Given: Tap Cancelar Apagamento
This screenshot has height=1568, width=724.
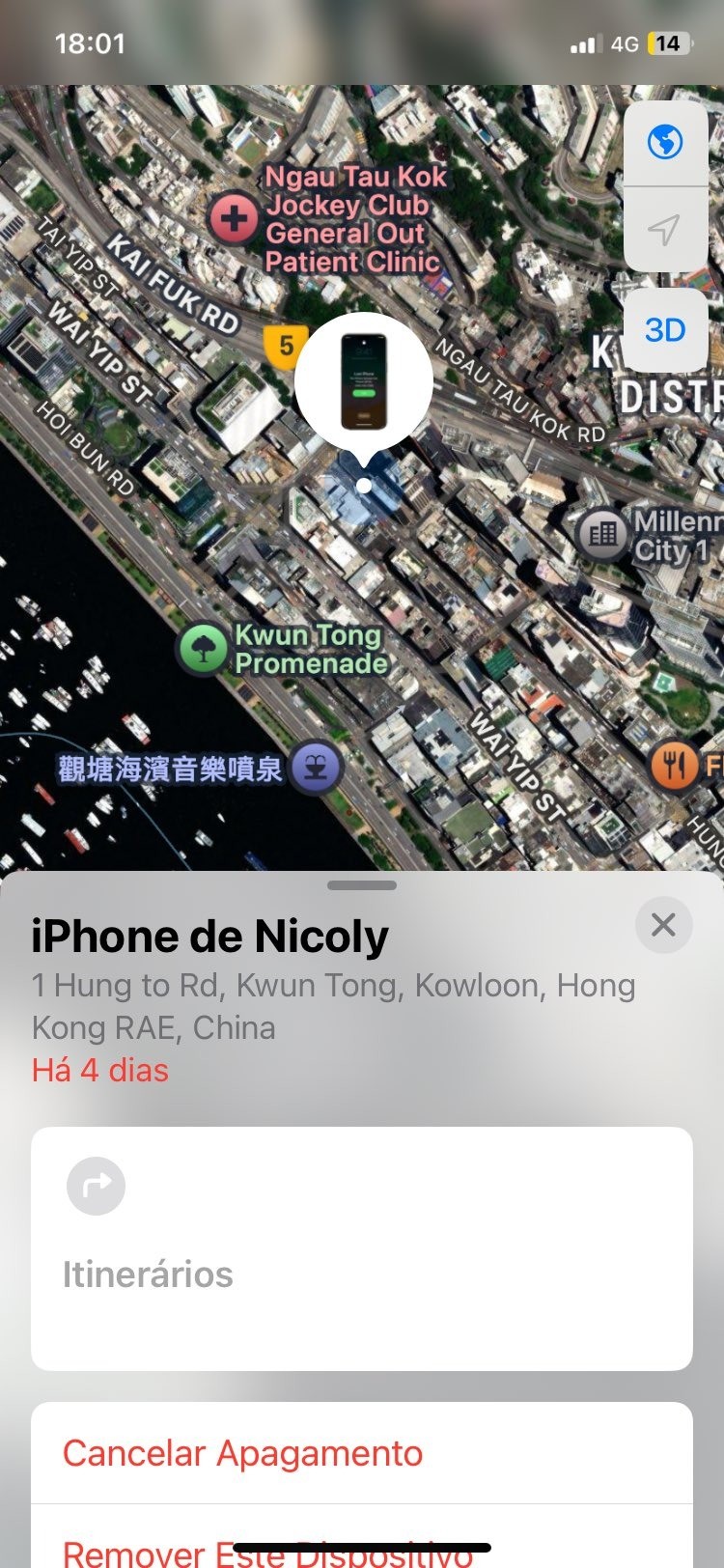Looking at the screenshot, I should [x=243, y=1453].
